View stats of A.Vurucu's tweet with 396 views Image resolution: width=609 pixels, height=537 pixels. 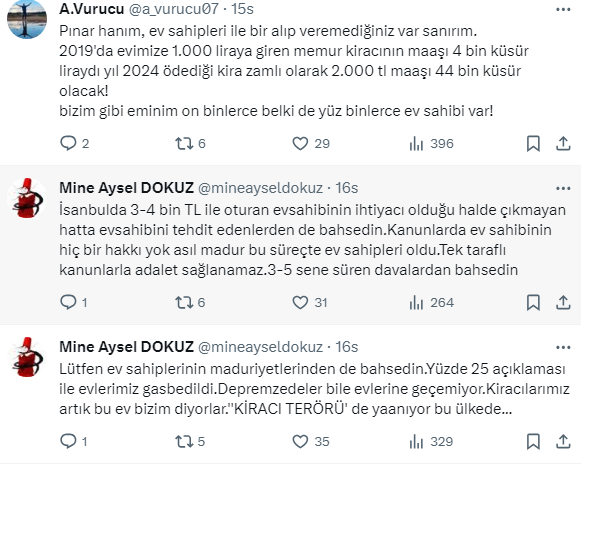(417, 144)
